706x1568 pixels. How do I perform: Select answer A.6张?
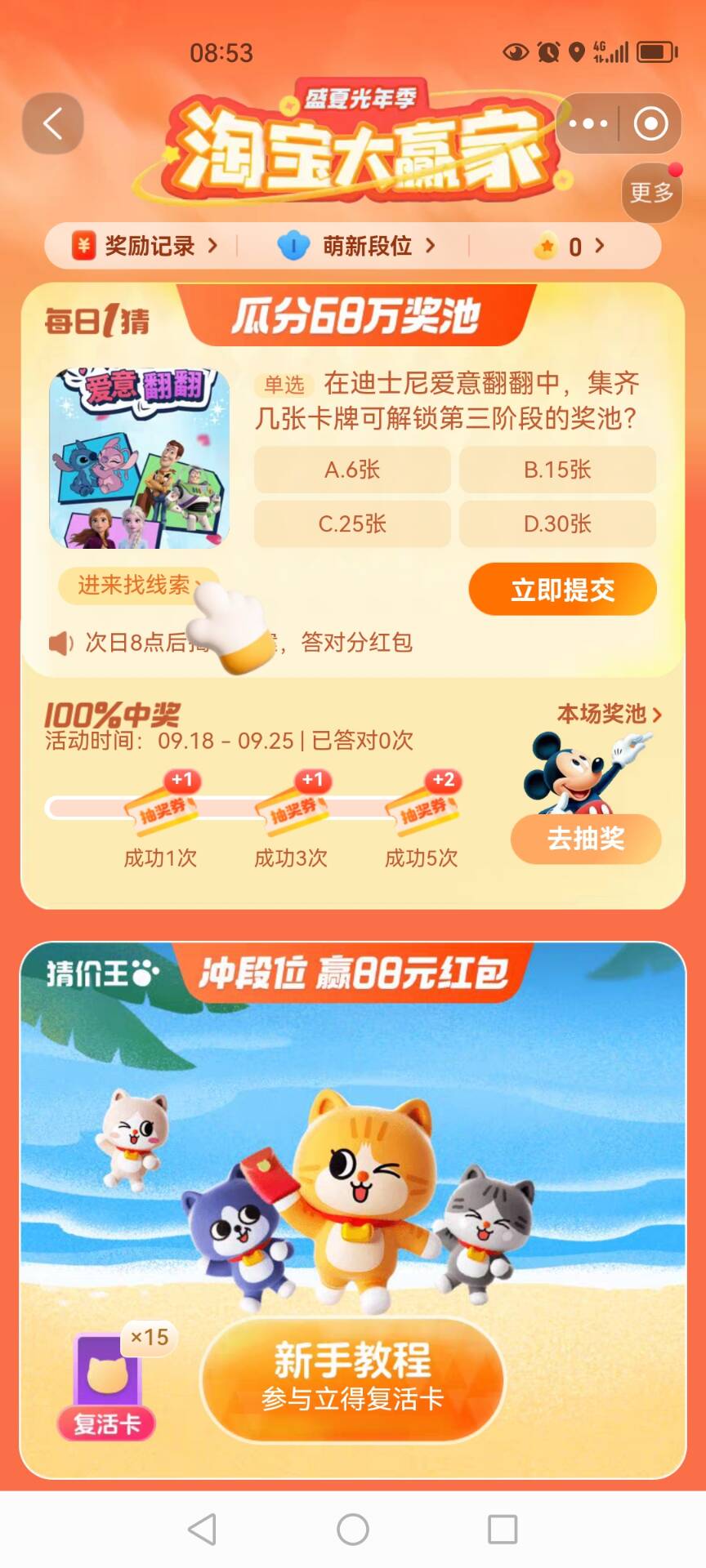(x=352, y=470)
